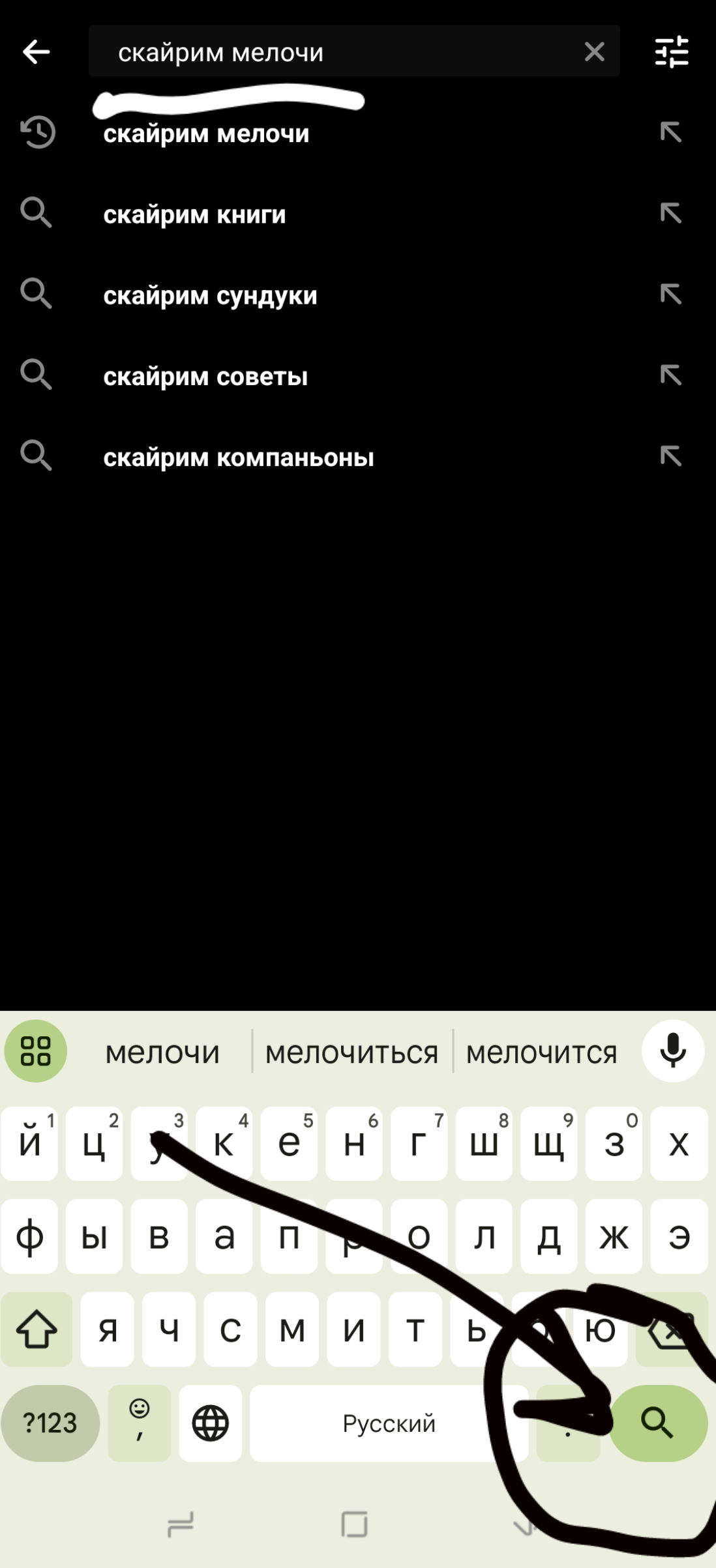The height and width of the screenshot is (1568, 716).
Task: Choose the keyboard suggestion мелочится
Action: click(541, 1053)
